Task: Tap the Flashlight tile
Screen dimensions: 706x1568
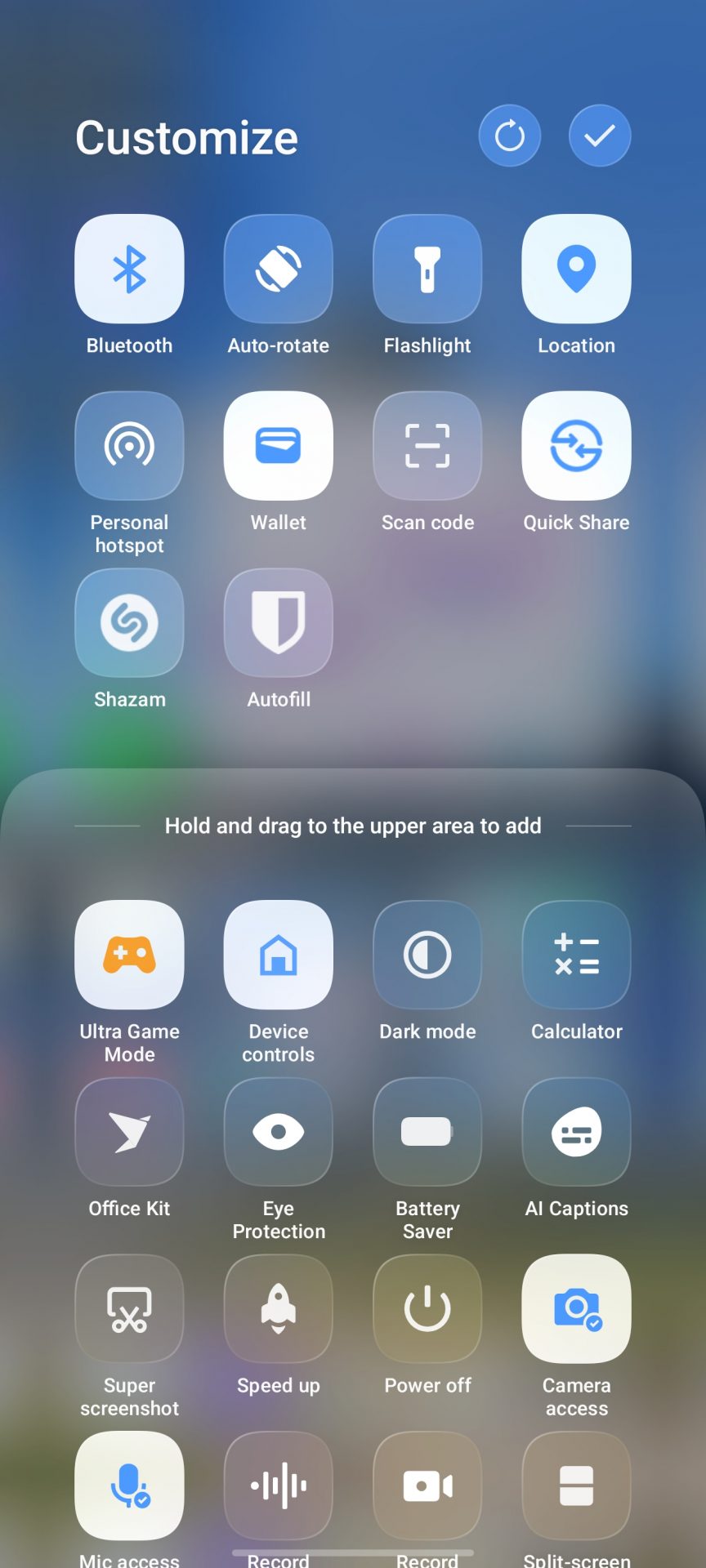Action: [427, 269]
